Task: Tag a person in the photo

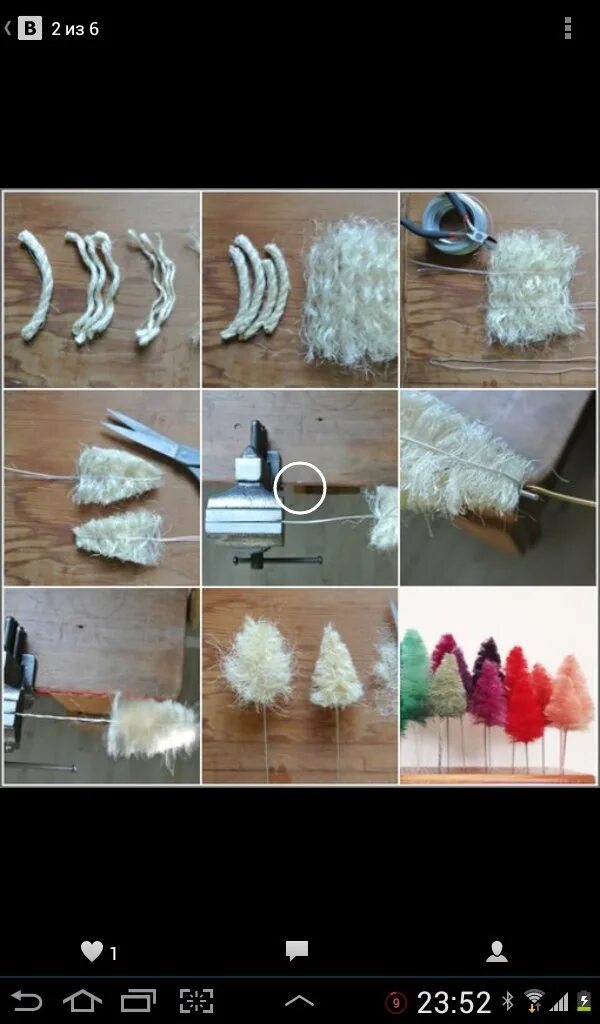Action: [x=497, y=952]
